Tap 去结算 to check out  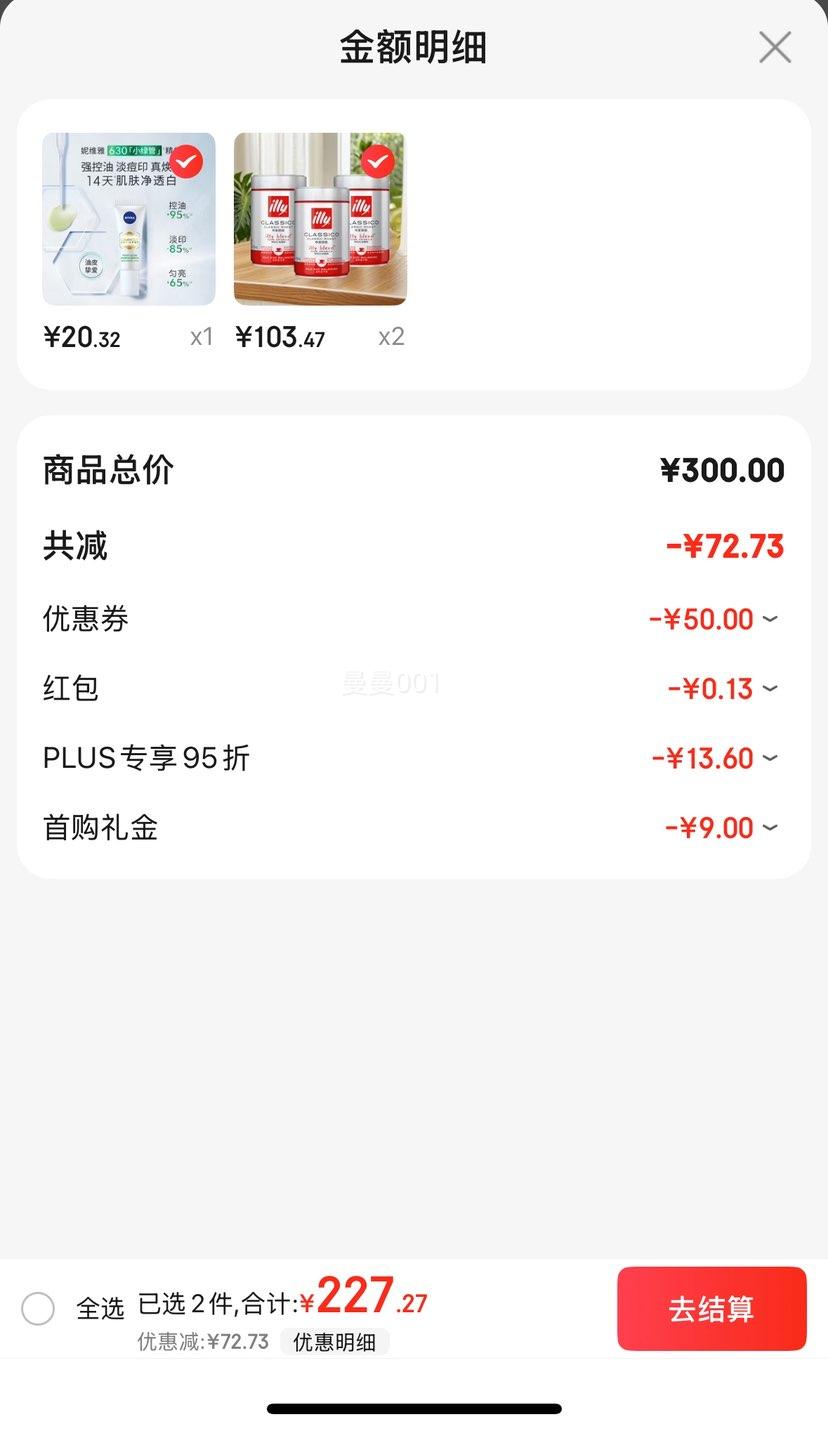[711, 1309]
